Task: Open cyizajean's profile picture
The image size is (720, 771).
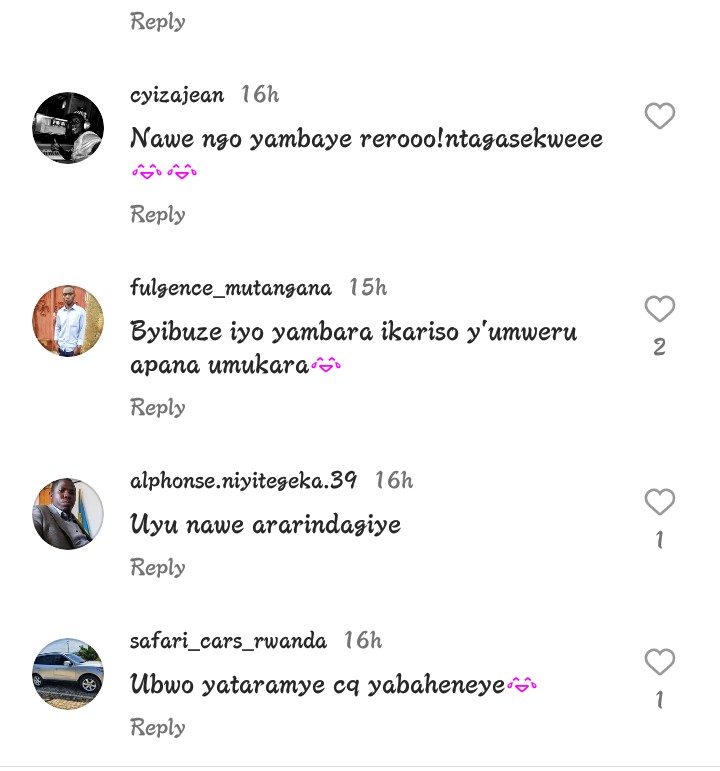Action: [x=68, y=128]
